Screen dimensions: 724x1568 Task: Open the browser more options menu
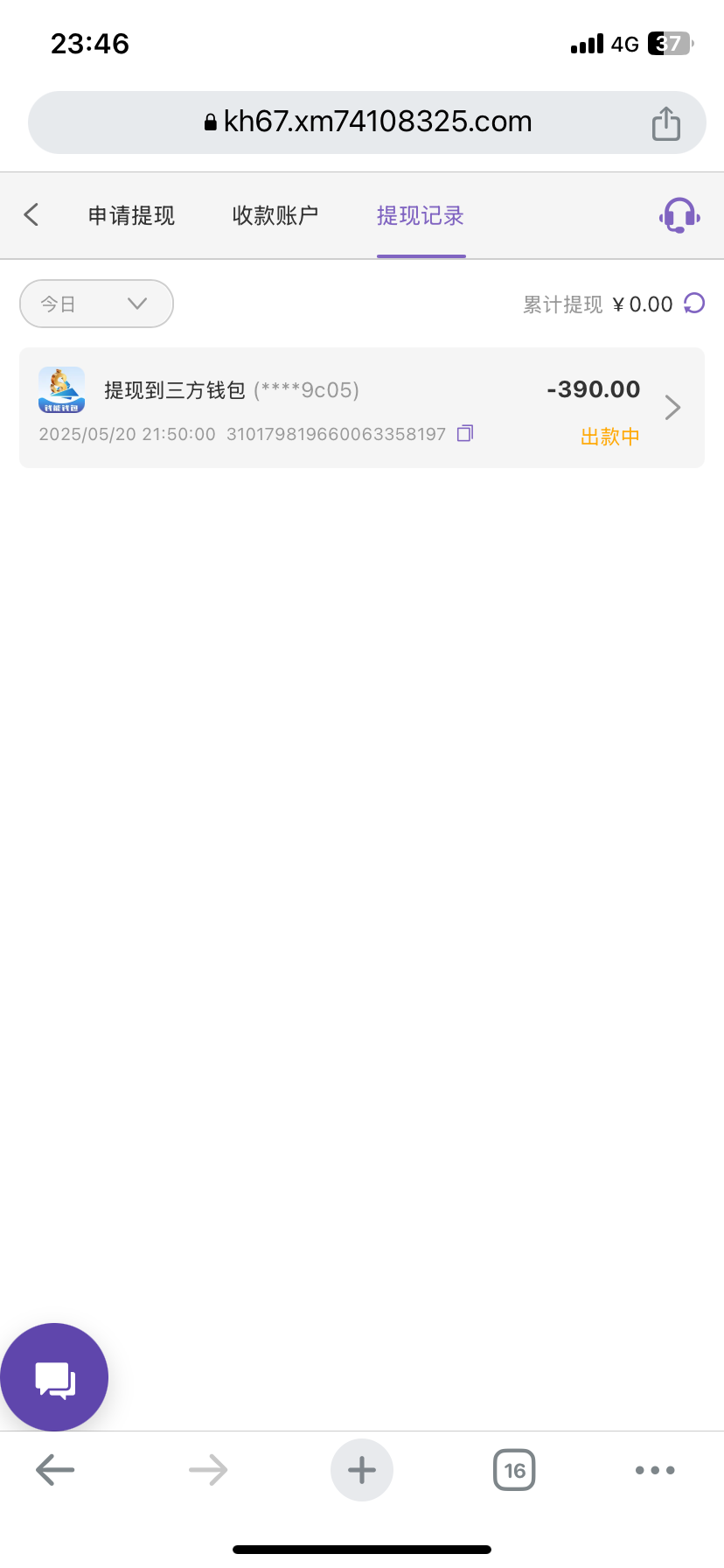click(x=655, y=1470)
